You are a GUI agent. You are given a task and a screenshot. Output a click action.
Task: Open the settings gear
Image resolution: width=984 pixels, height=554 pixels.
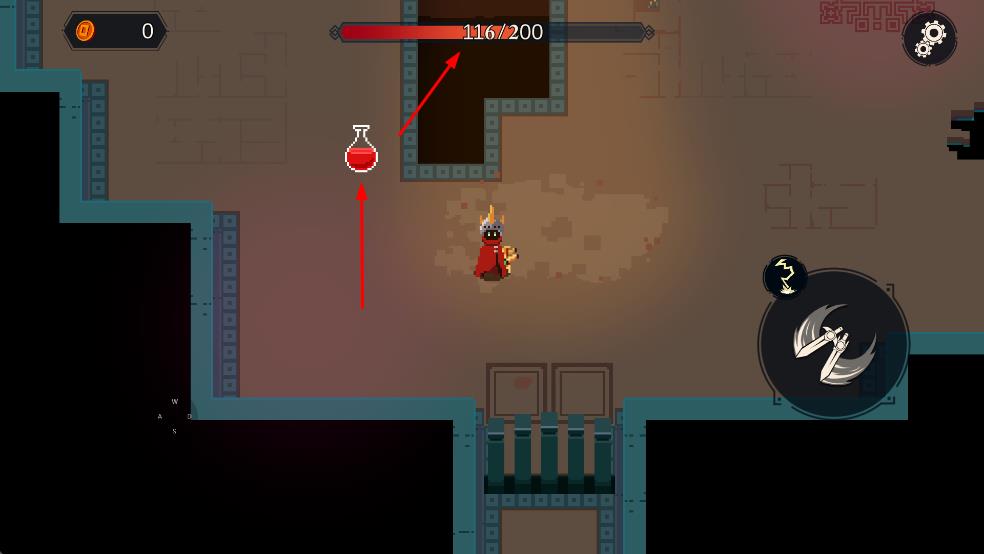tap(930, 37)
